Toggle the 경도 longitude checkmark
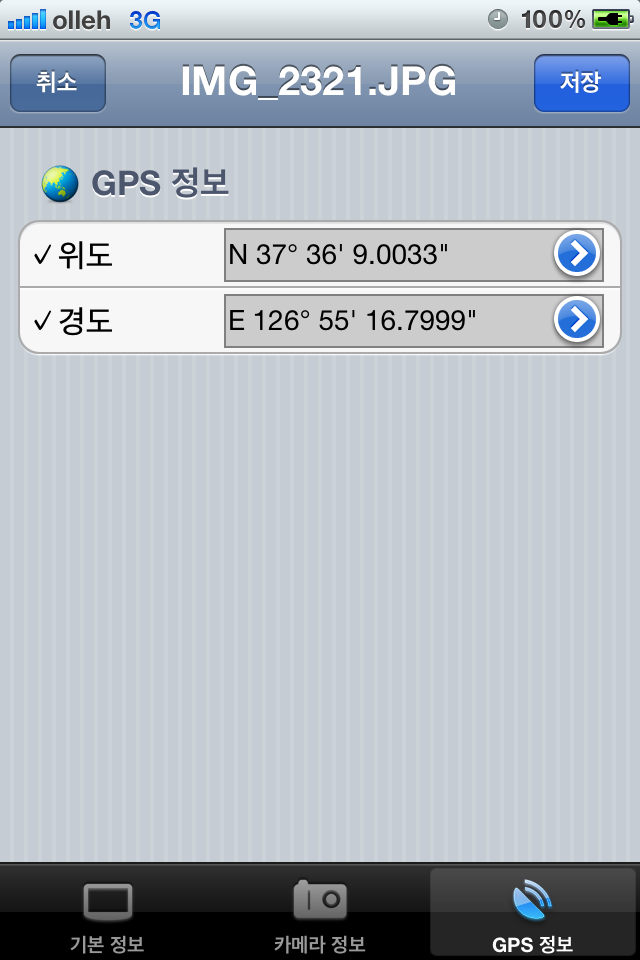Viewport: 640px width, 960px height. point(42,321)
